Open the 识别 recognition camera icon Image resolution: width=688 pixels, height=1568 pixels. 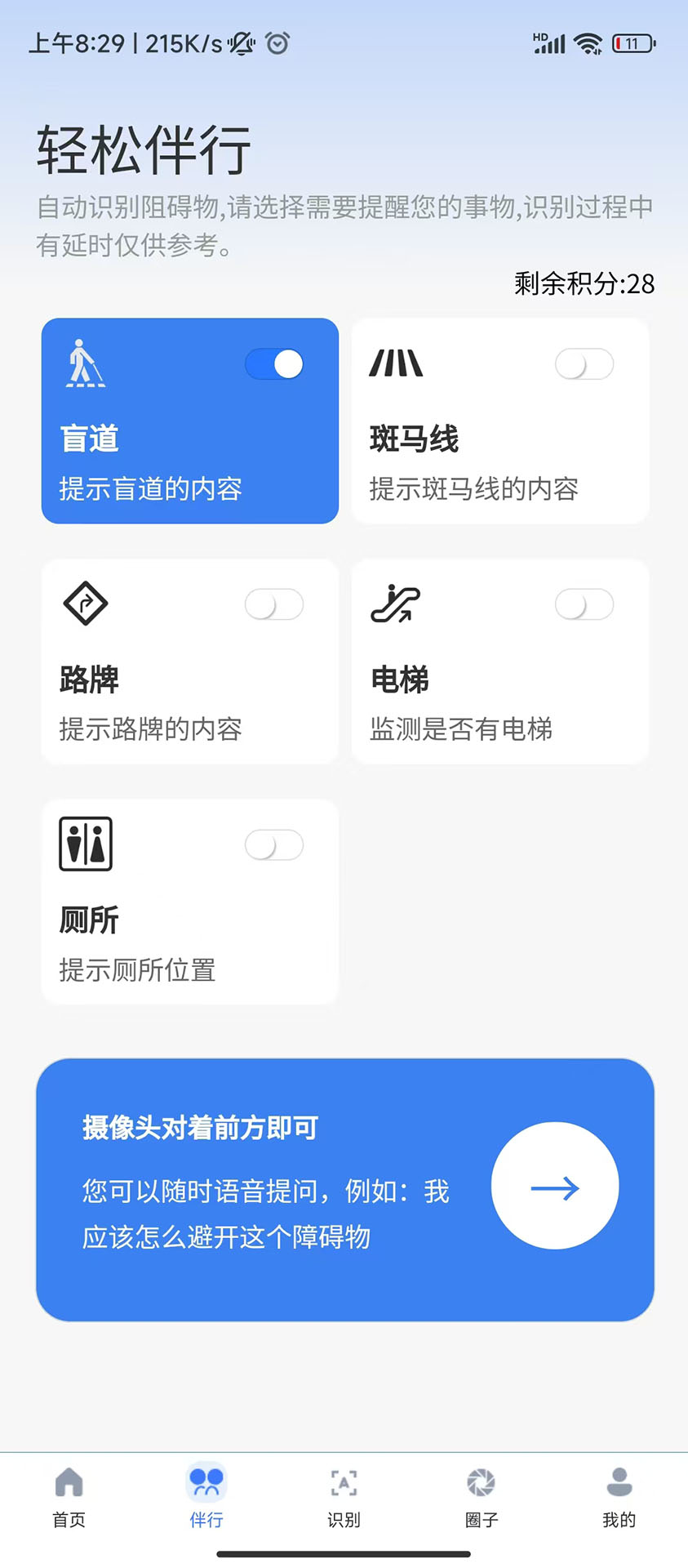pos(344,1481)
